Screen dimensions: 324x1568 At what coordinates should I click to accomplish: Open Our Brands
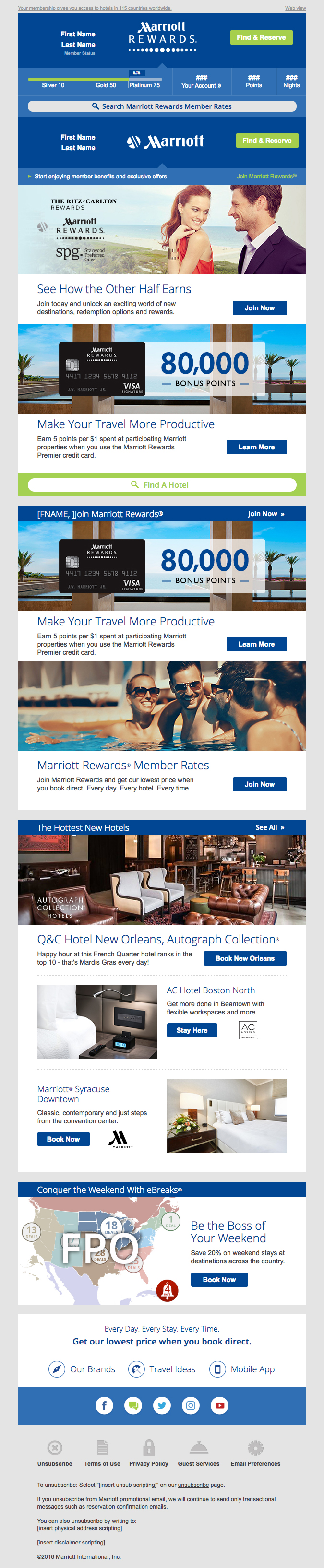pos(82,1369)
